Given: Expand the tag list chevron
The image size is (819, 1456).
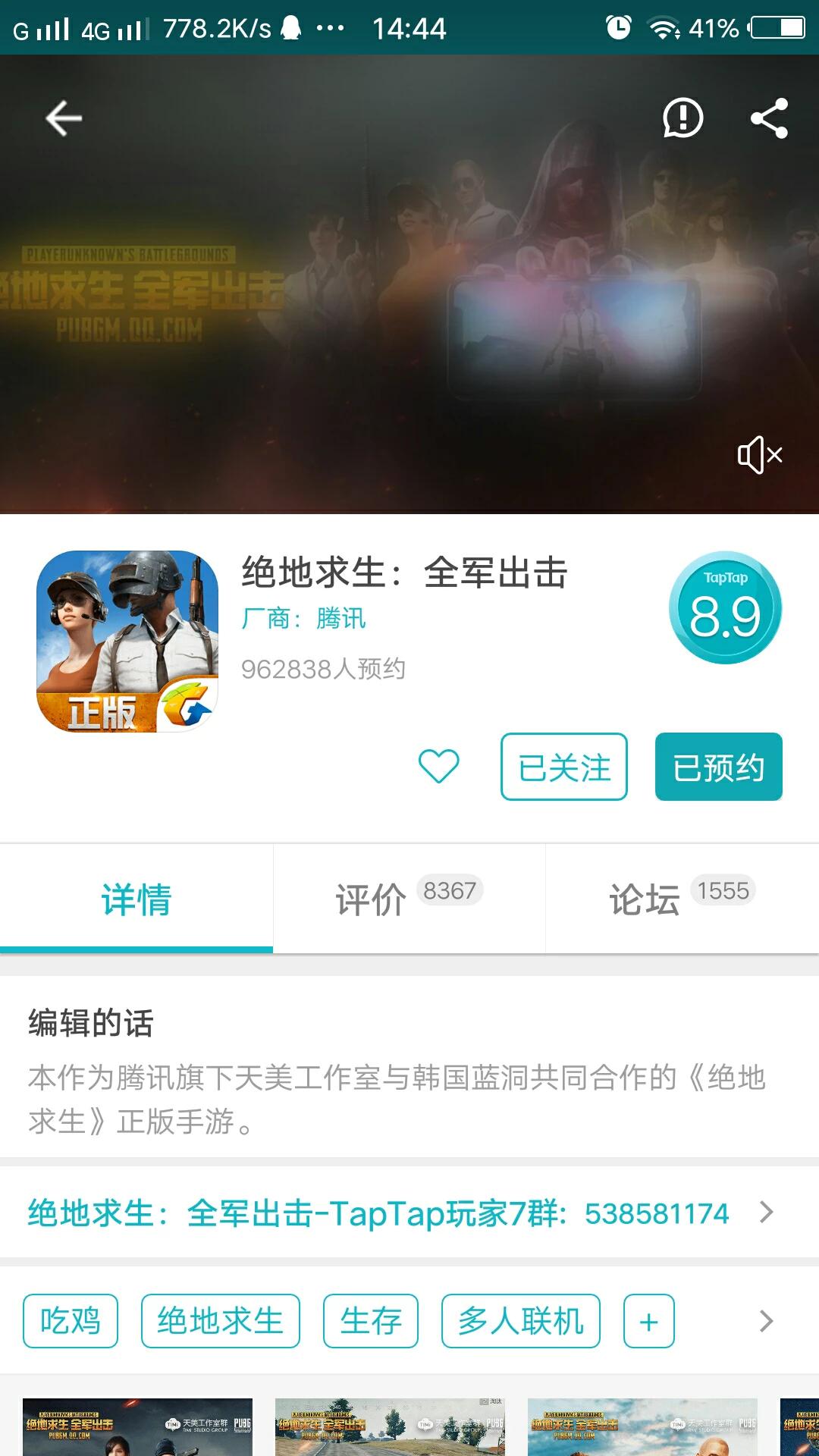Looking at the screenshot, I should [x=766, y=1321].
